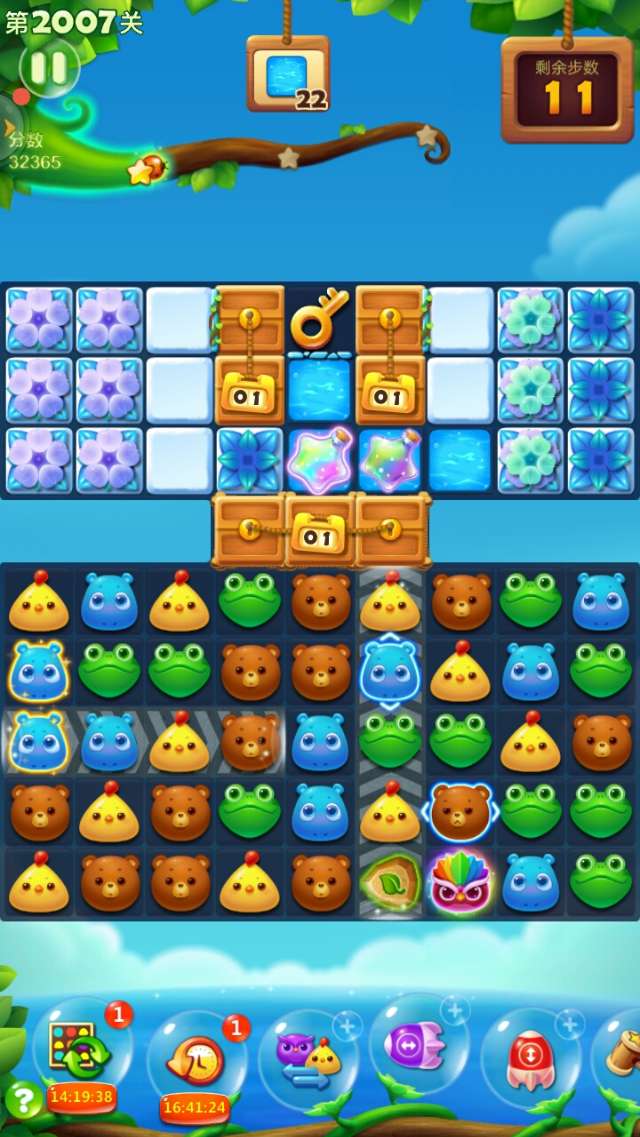
Task: Use the board shuffle booster
Action: click(x=80, y=1053)
